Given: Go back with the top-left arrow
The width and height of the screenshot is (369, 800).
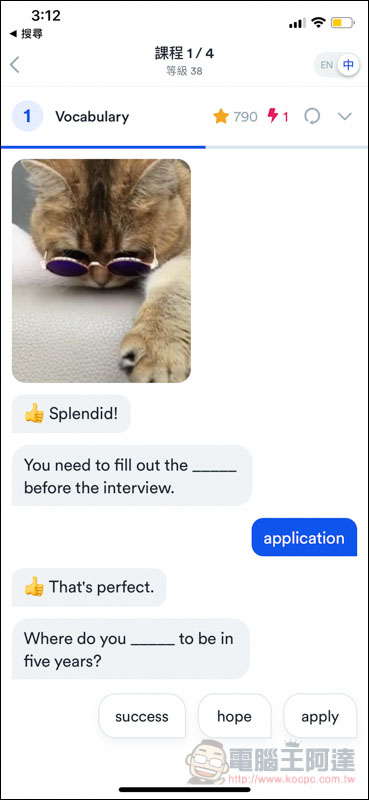Looking at the screenshot, I should (15, 65).
